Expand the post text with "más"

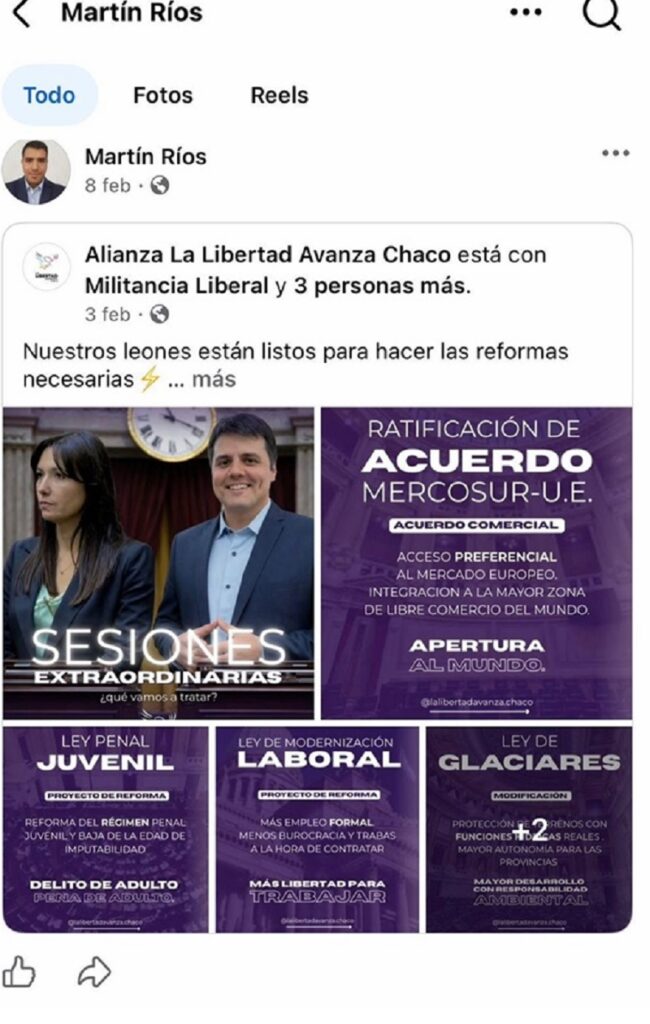213,380
